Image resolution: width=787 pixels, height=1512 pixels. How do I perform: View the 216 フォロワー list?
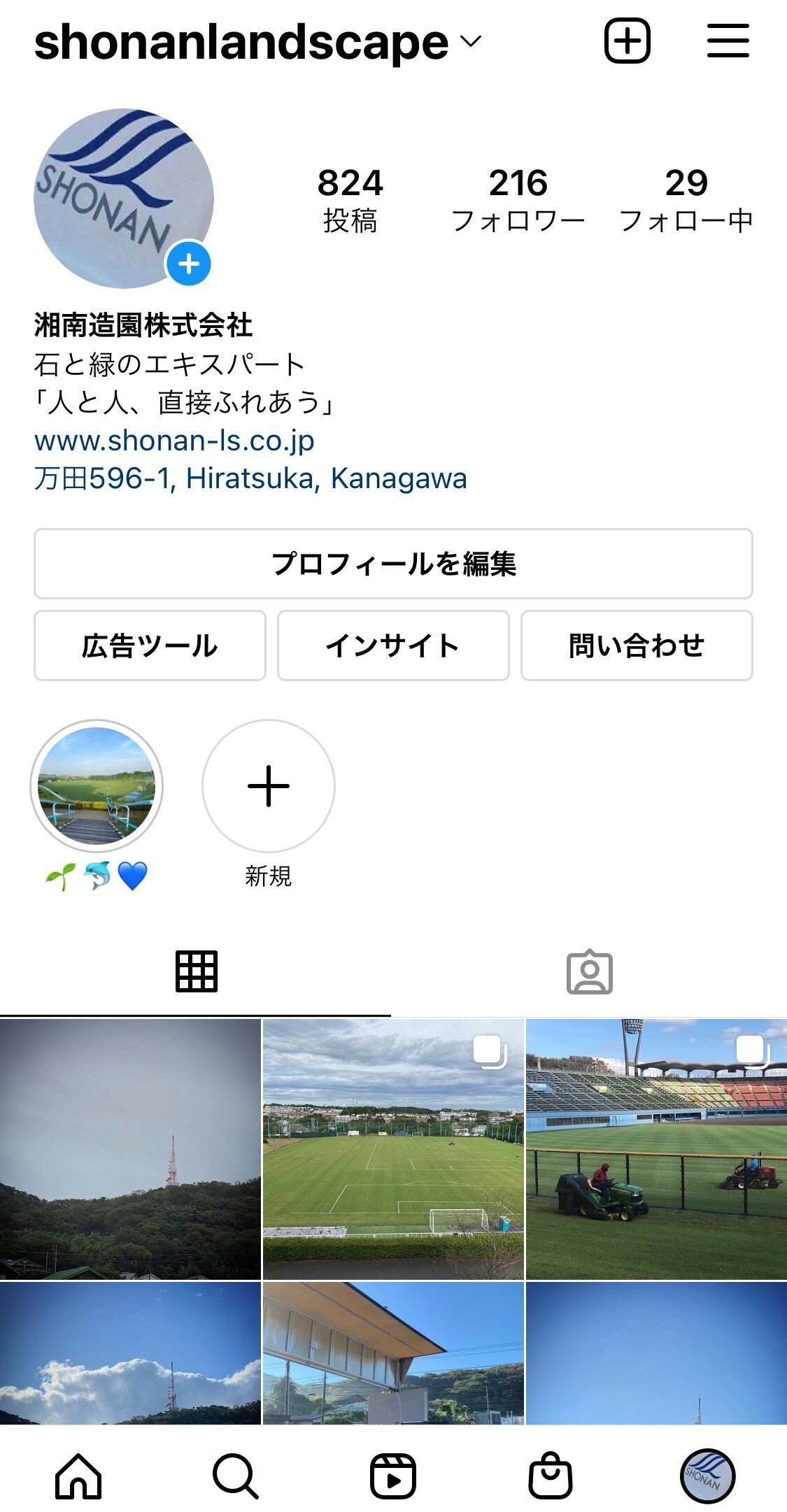click(x=518, y=200)
